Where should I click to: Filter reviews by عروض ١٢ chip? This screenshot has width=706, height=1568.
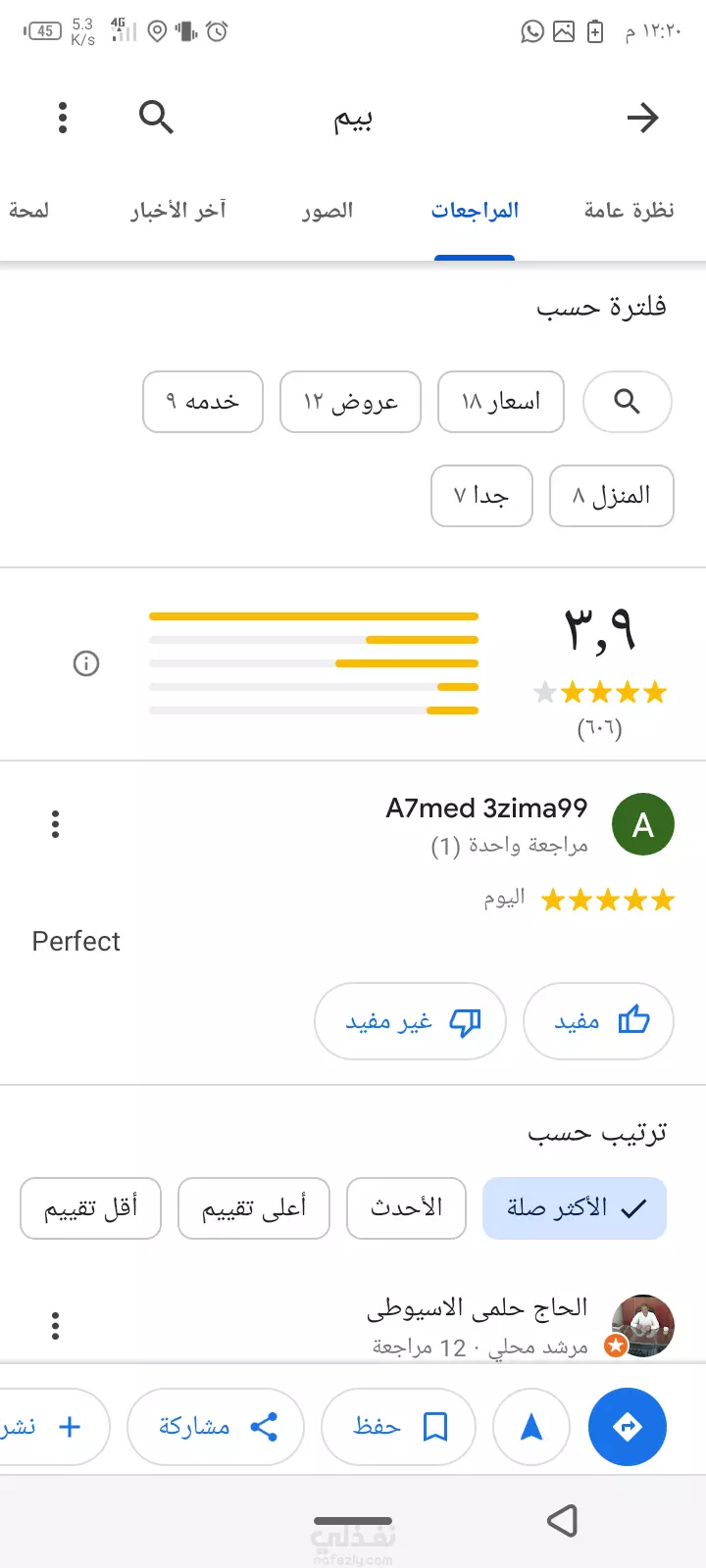click(350, 402)
